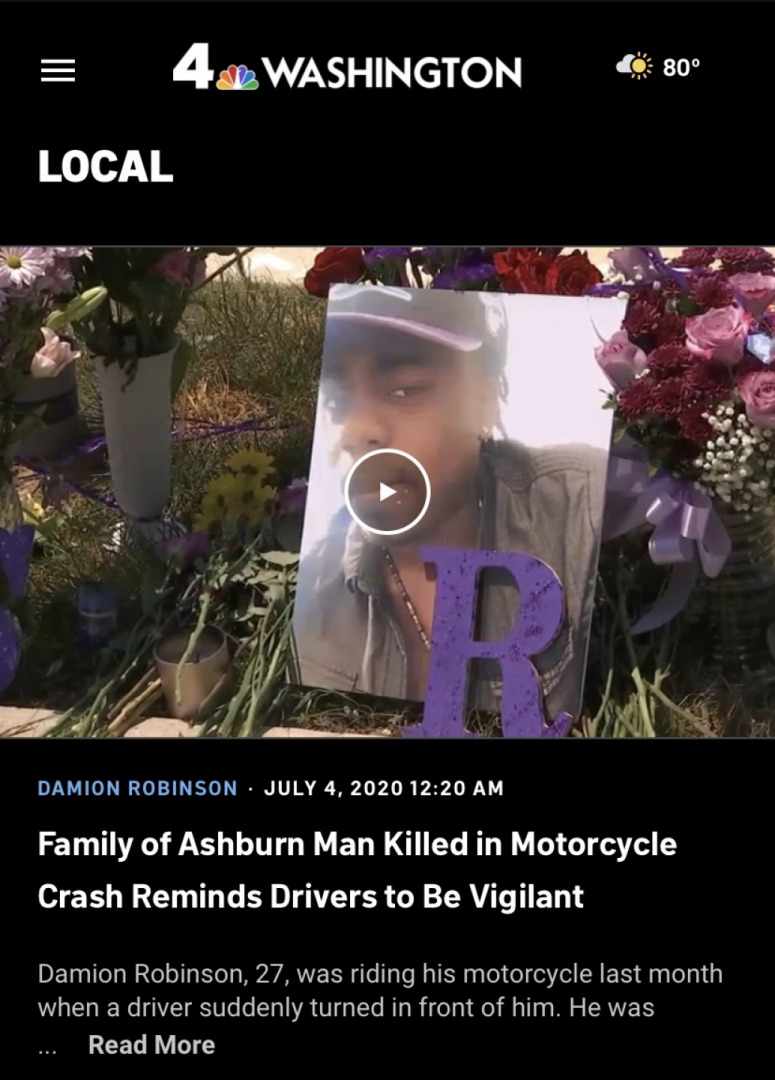Screen dimensions: 775x1080
Task: Expand the article with Read More
Action: 151,1044
